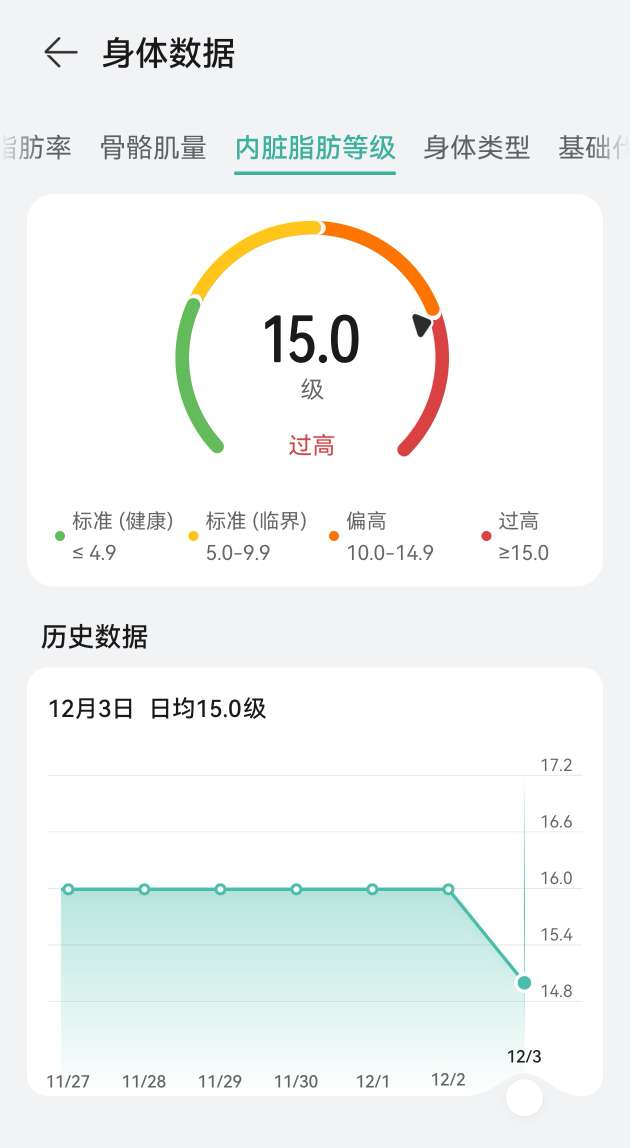Select the 12/1 data point on chart
Image resolution: width=630 pixels, height=1148 pixels.
coord(372,889)
